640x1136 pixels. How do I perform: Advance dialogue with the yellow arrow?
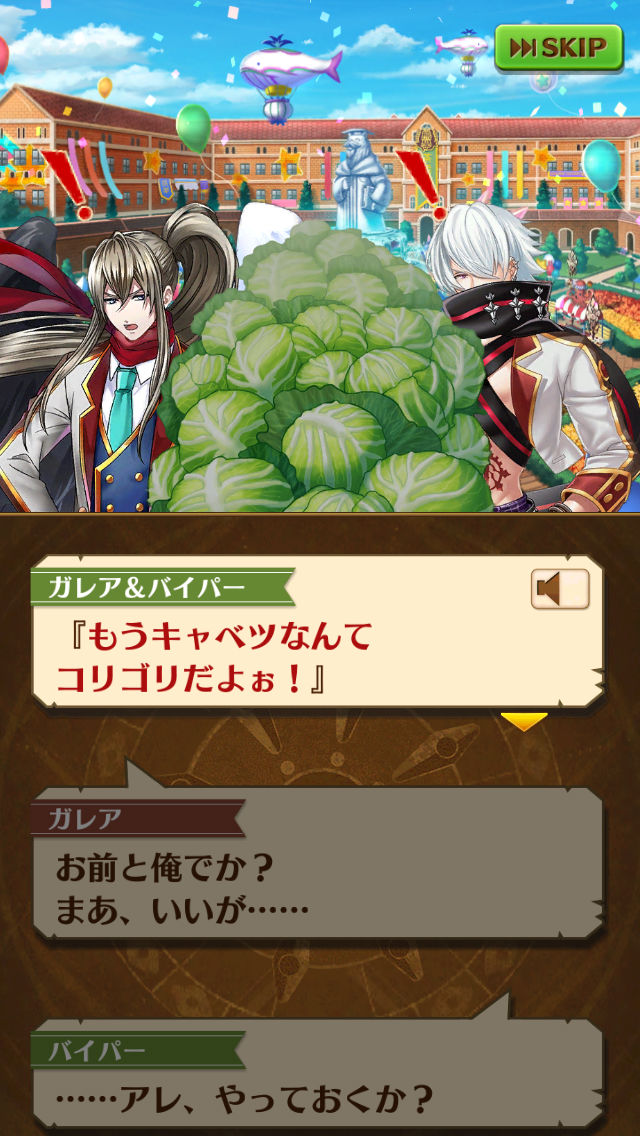(523, 721)
